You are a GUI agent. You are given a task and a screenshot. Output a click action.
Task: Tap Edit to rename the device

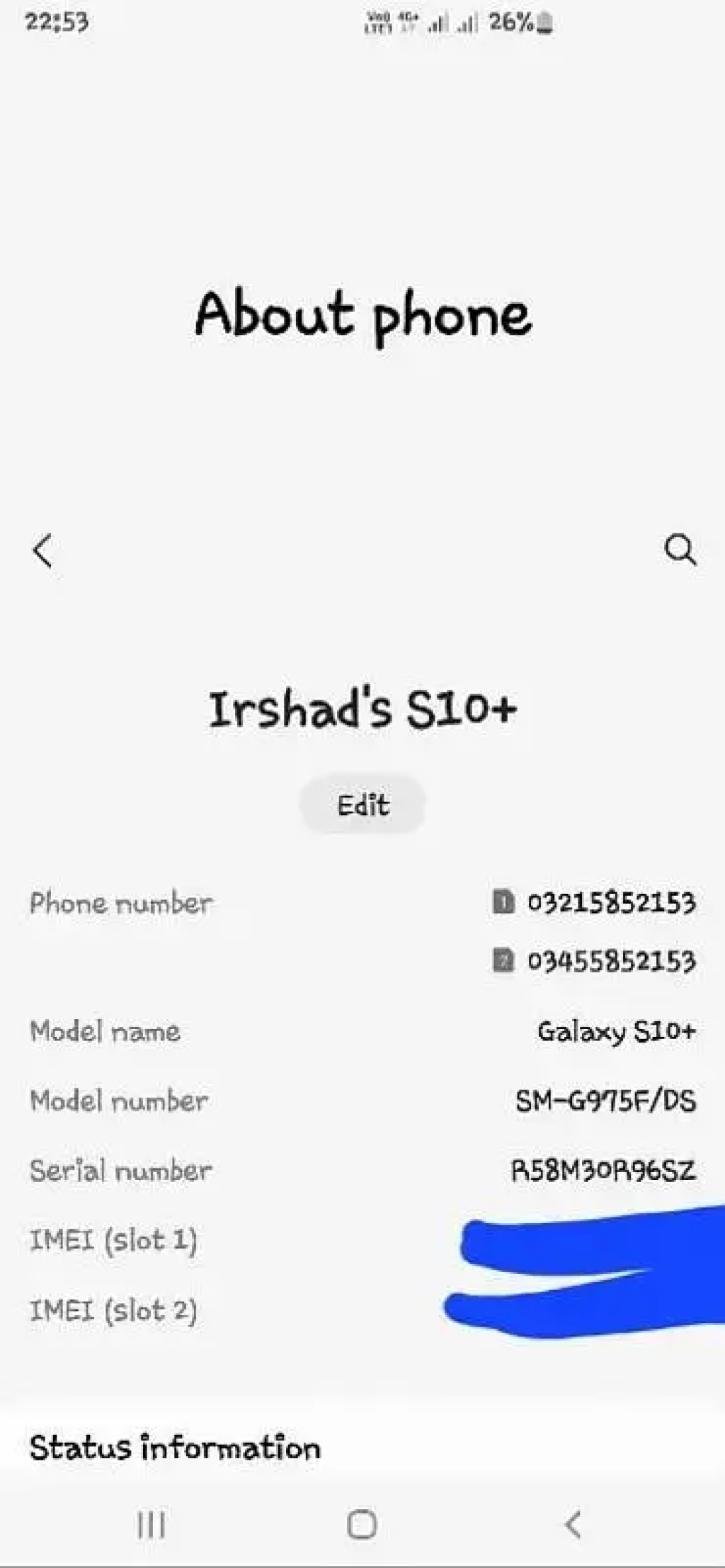[x=362, y=805]
